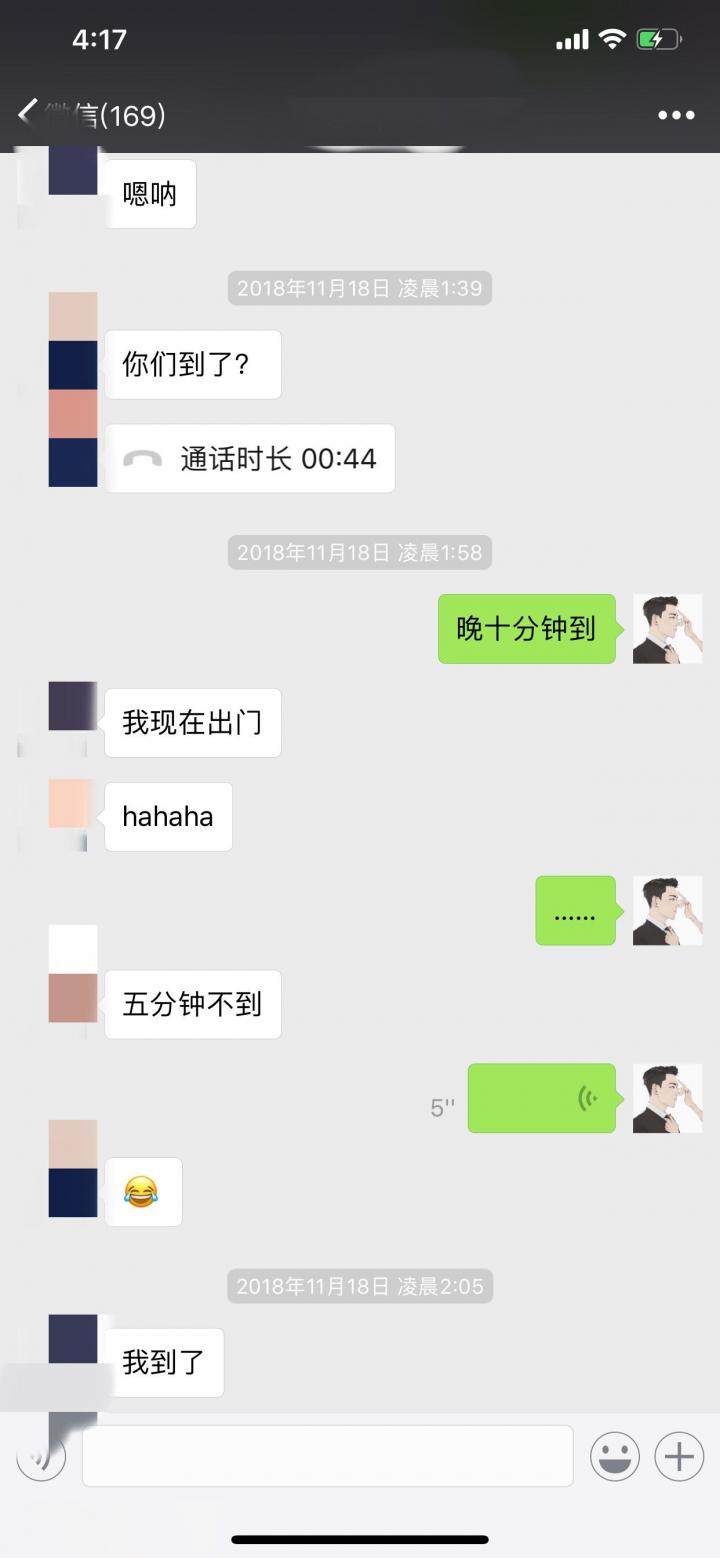Screen dimensions: 720x1558
Task: Tap the call record showing 通话时长 00:44
Action: pyautogui.click(x=250, y=459)
